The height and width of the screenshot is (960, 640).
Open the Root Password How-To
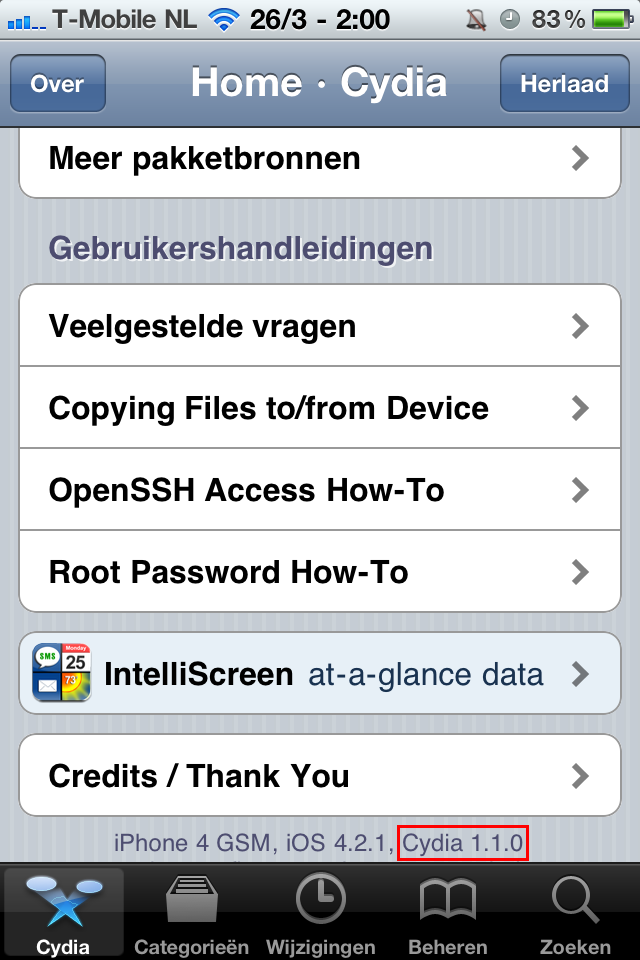(320, 572)
